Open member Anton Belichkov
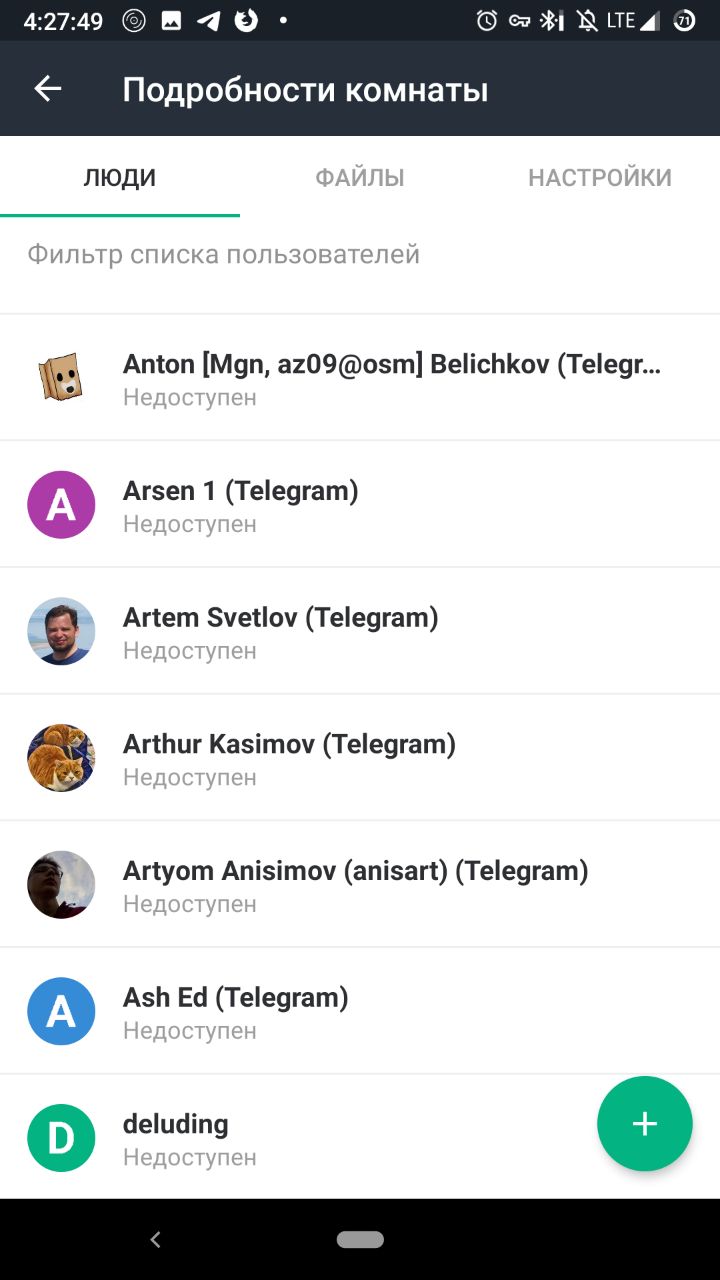Image resolution: width=720 pixels, height=1280 pixels. coord(360,377)
